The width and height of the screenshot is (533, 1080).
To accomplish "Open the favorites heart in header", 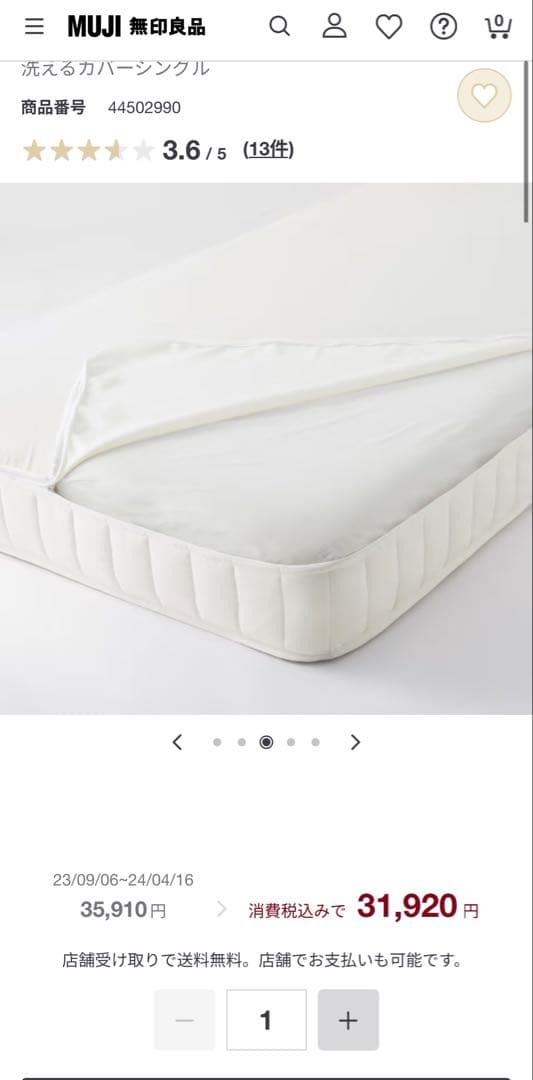I will [x=389, y=27].
